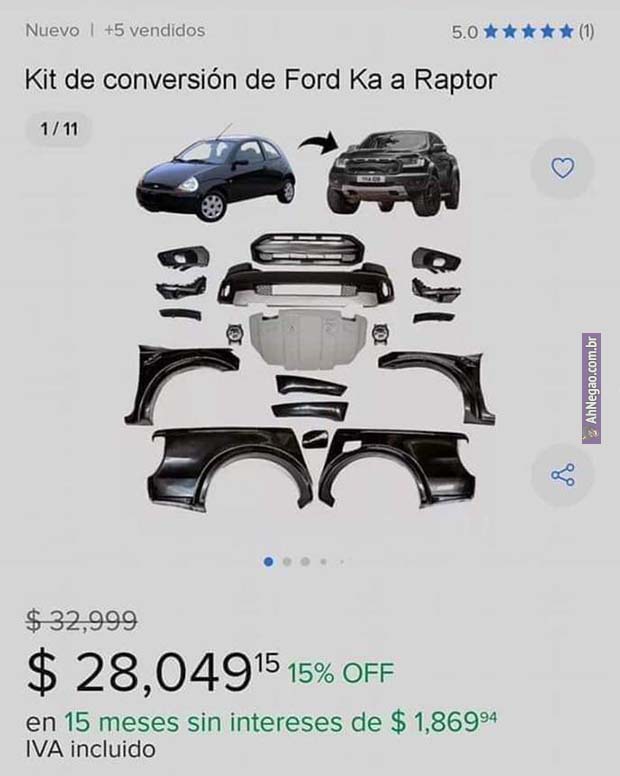Share this product listing
This screenshot has width=620, height=776.
click(563, 474)
